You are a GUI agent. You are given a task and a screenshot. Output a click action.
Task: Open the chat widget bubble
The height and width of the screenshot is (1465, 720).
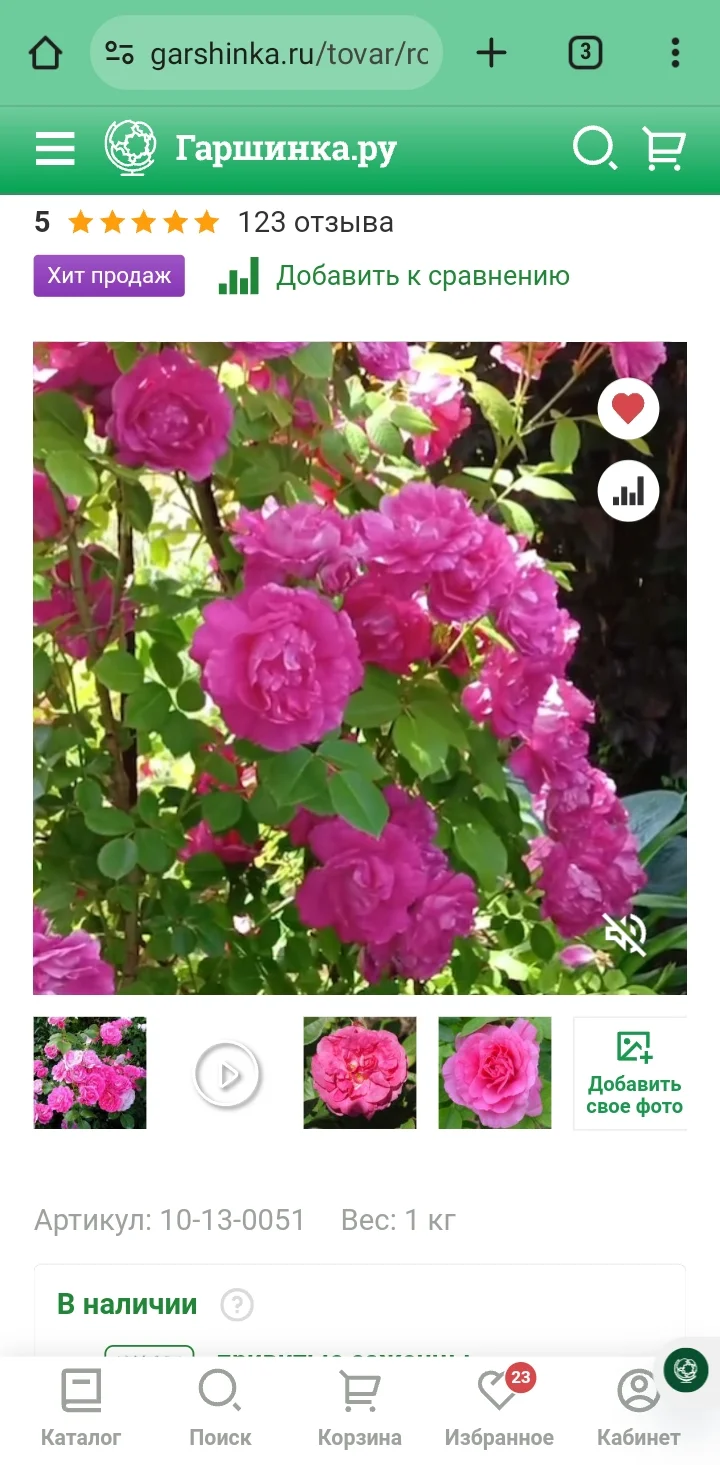pos(685,1371)
